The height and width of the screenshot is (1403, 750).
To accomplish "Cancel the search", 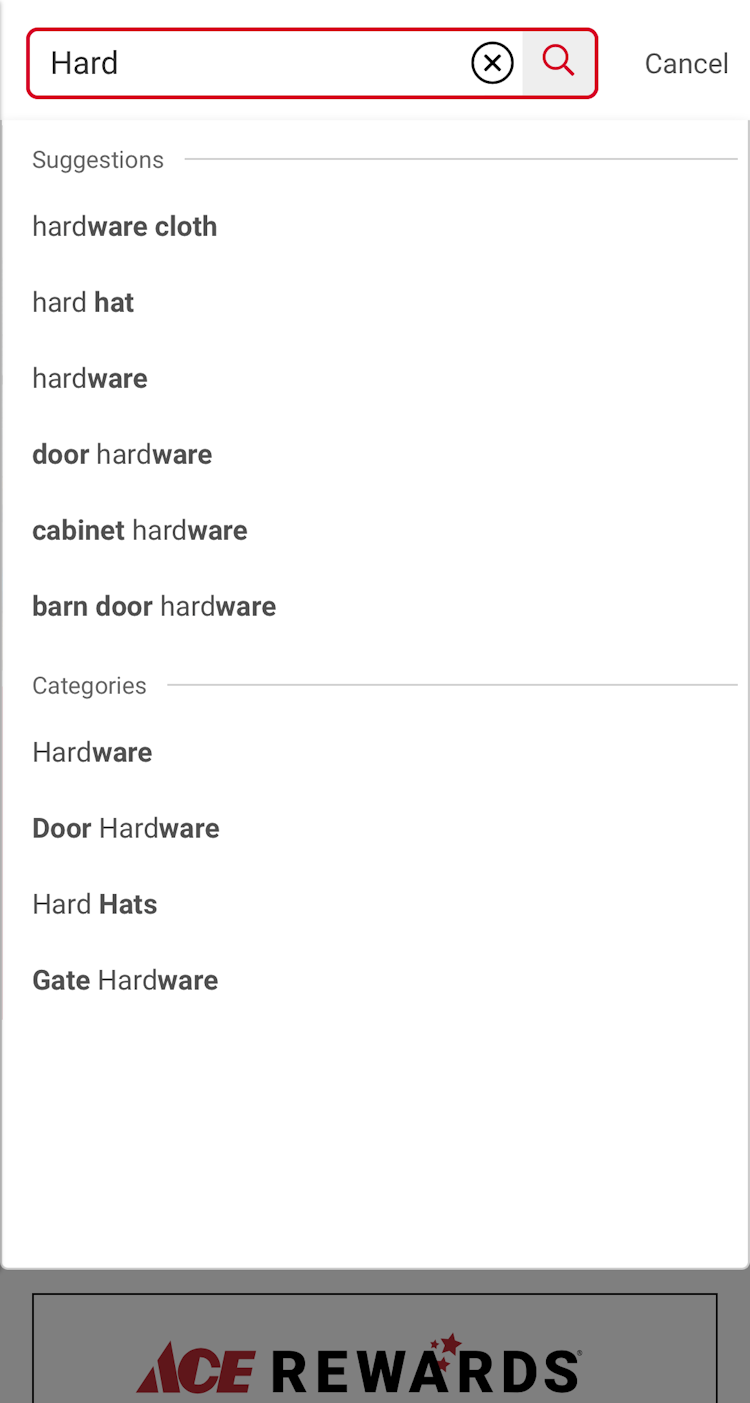I will pyautogui.click(x=686, y=64).
